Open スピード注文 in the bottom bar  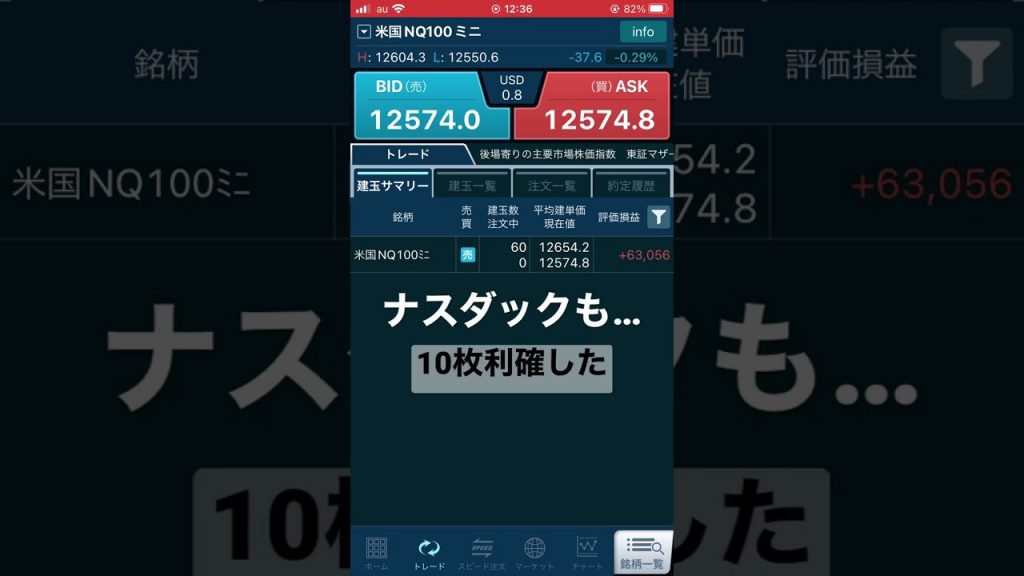point(482,553)
